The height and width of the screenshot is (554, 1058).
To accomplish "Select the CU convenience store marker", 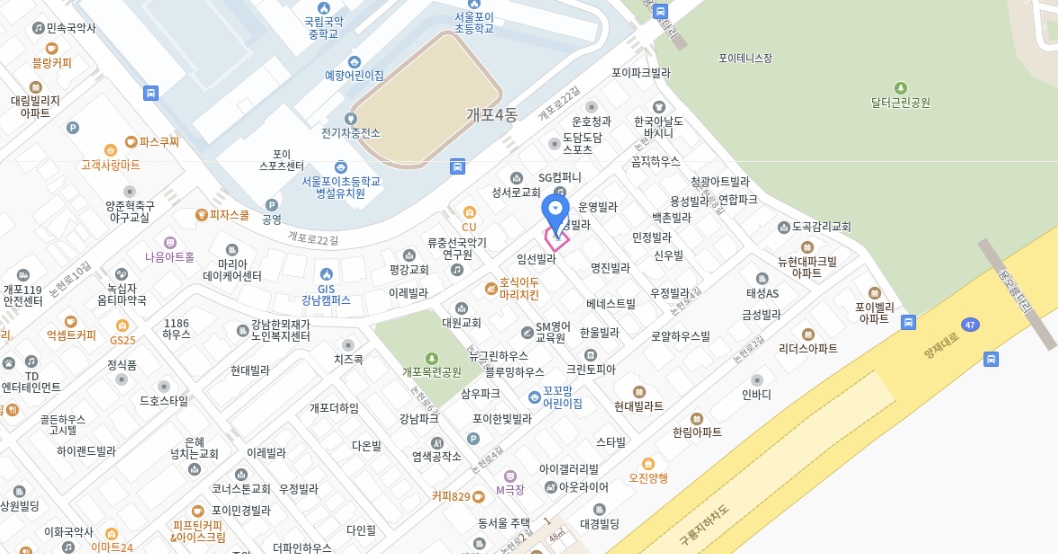I will pos(469,212).
